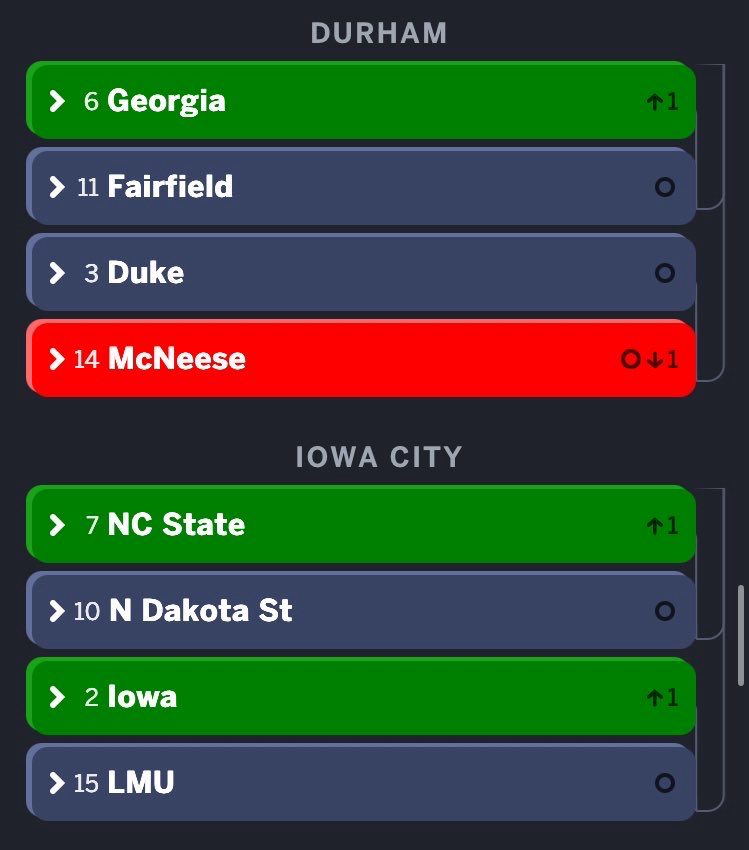Open the Duke team details

coord(57,273)
